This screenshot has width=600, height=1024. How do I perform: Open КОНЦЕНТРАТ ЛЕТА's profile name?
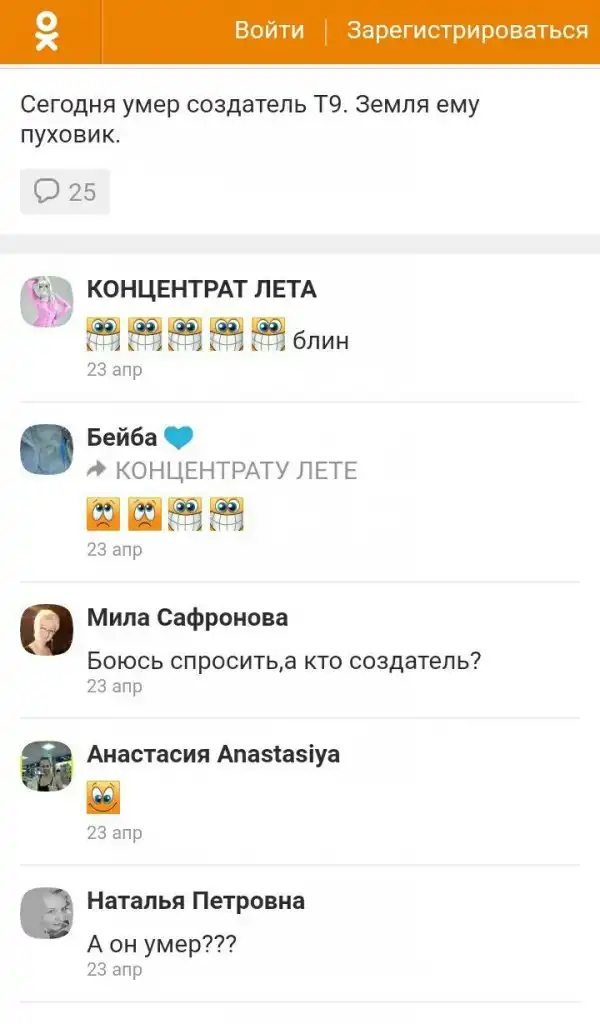[x=201, y=290]
